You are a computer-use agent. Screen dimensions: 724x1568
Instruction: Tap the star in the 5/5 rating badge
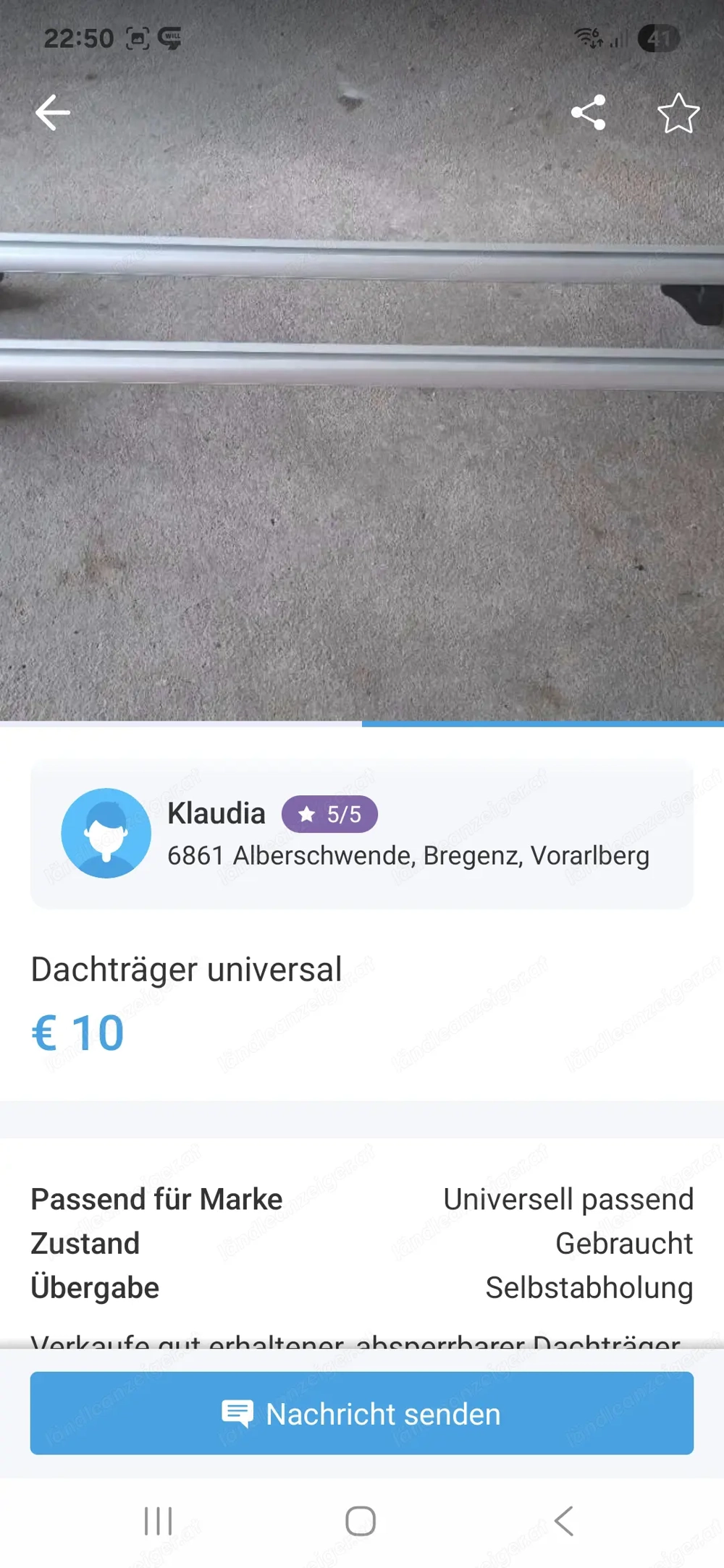coord(307,814)
